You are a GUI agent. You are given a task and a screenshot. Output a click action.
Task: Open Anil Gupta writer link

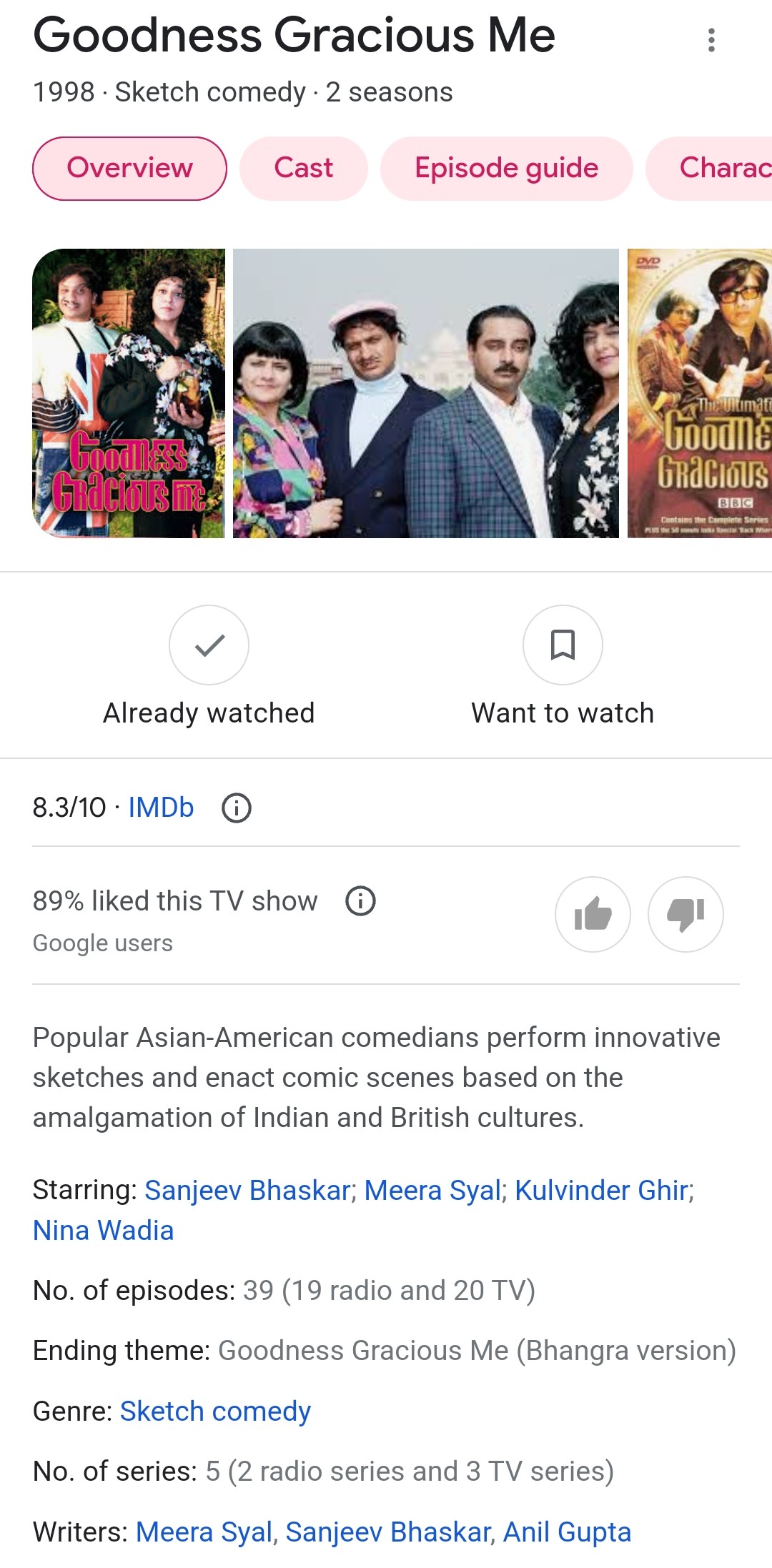[567, 1532]
